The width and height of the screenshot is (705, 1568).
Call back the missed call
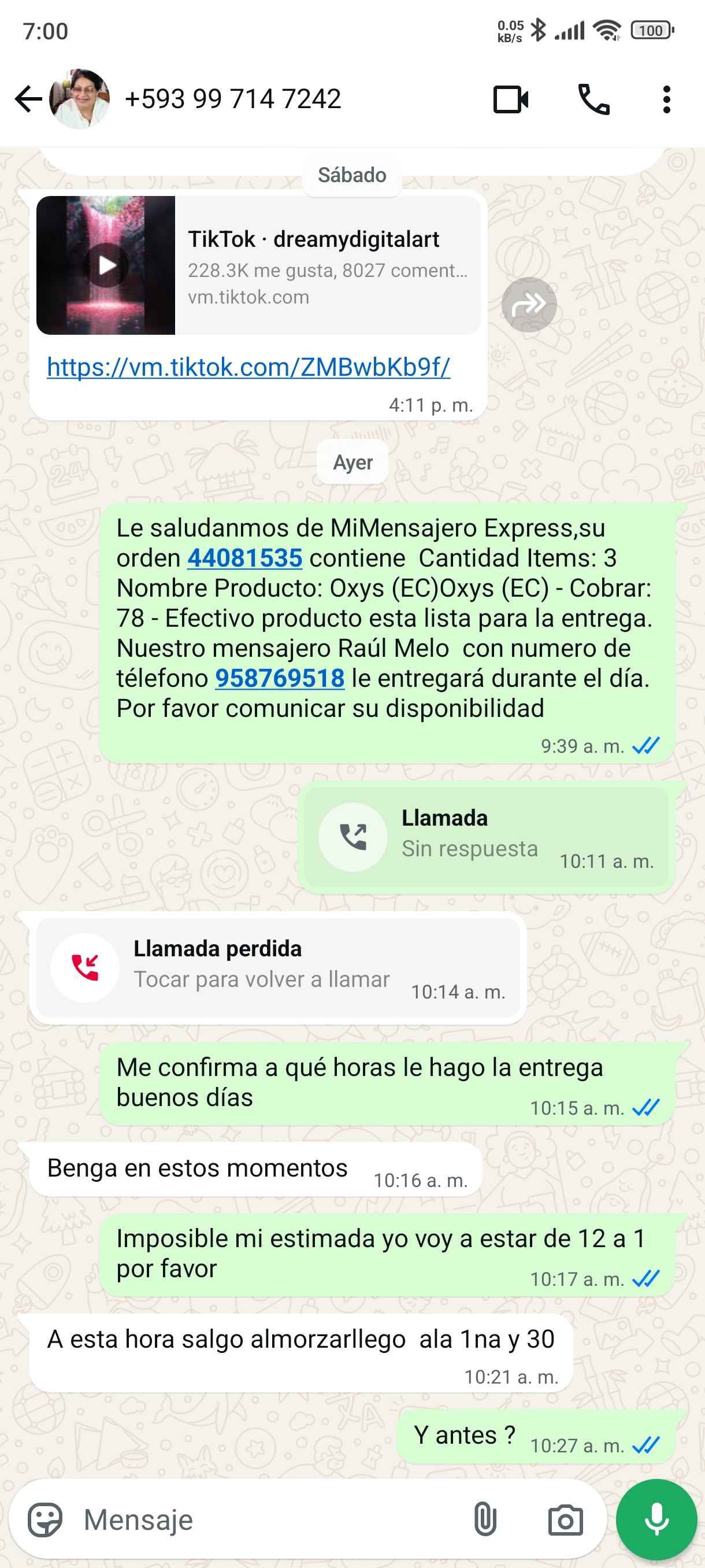point(85,967)
